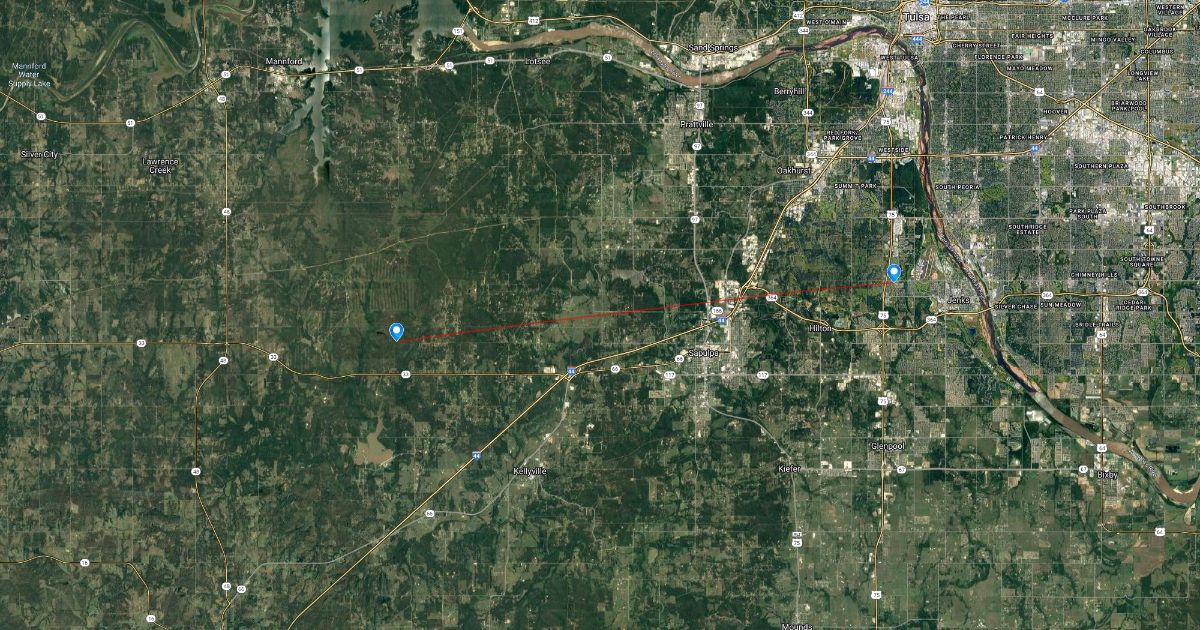The image size is (1200, 630).
Task: Select the blue map marker west of Sapulpa
Action: pyautogui.click(x=396, y=331)
